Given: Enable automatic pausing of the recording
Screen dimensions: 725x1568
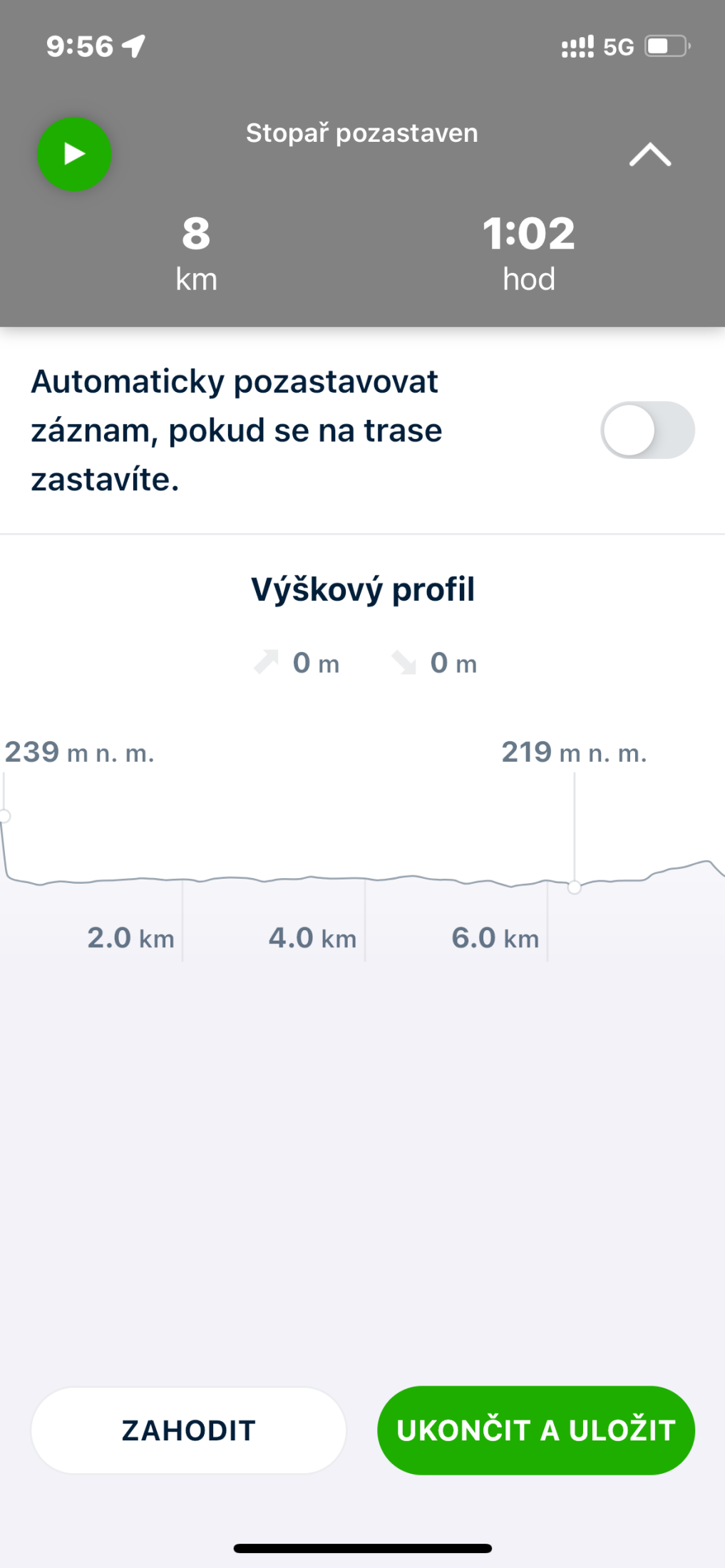Looking at the screenshot, I should point(647,430).
